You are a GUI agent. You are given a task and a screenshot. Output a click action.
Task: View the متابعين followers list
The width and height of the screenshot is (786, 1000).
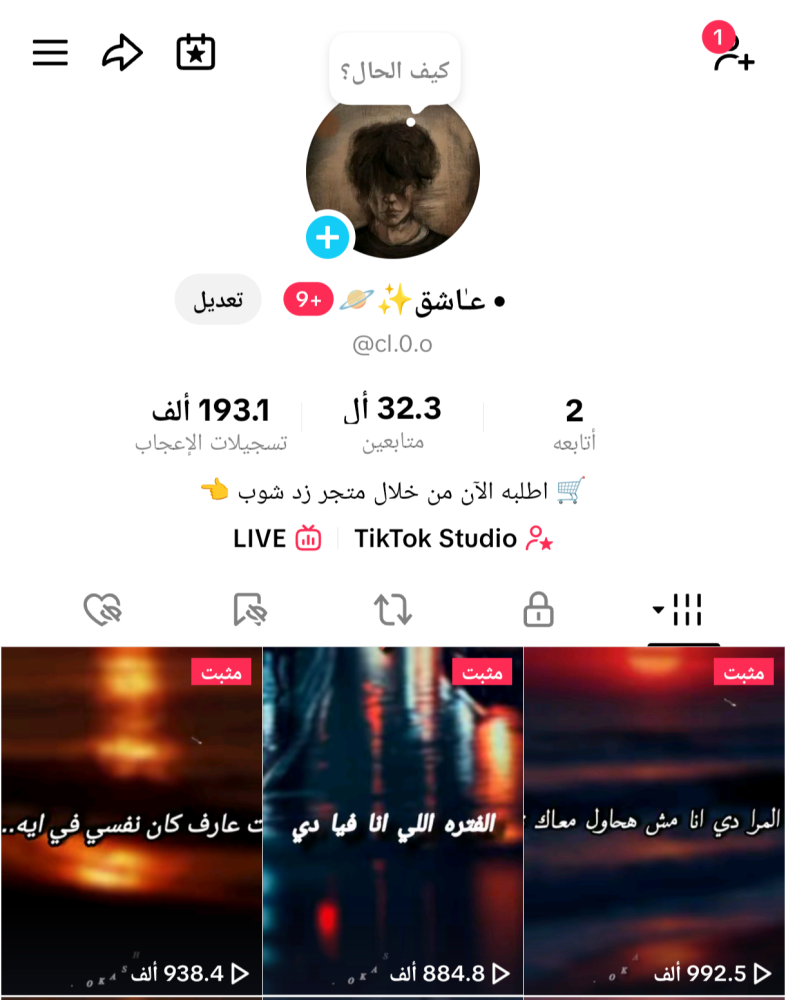[392, 424]
